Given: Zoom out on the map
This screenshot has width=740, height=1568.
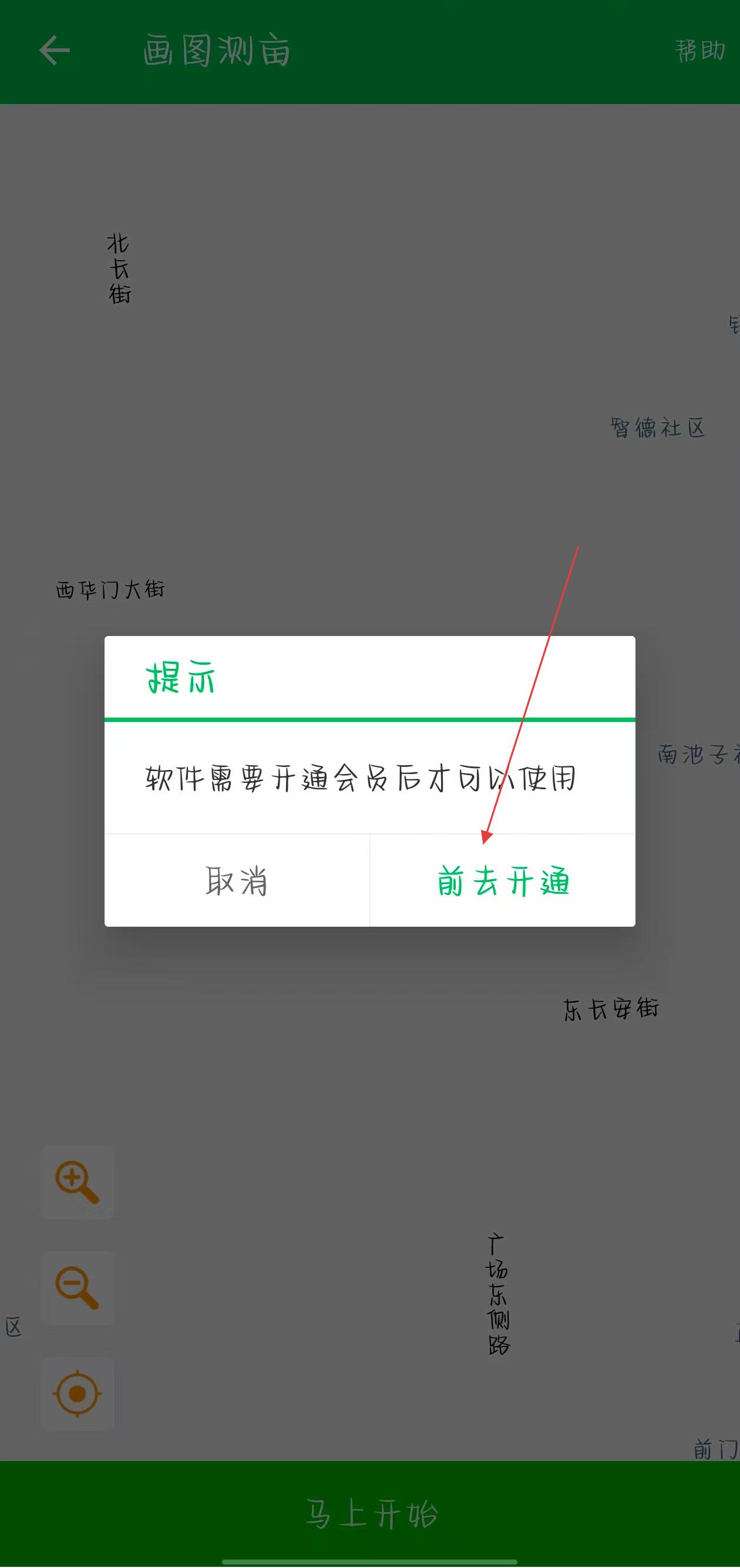Looking at the screenshot, I should (78, 1287).
